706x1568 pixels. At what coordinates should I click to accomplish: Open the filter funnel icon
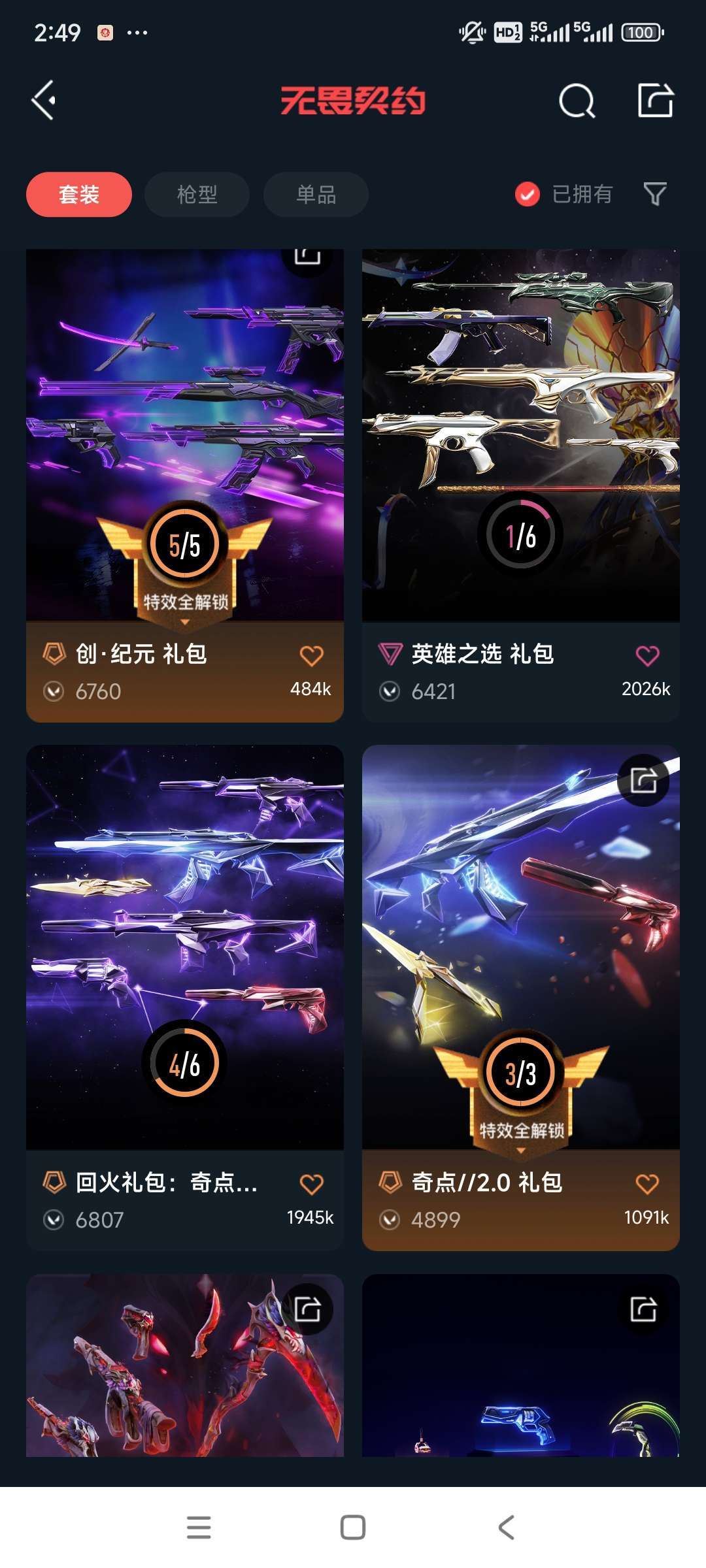(655, 194)
